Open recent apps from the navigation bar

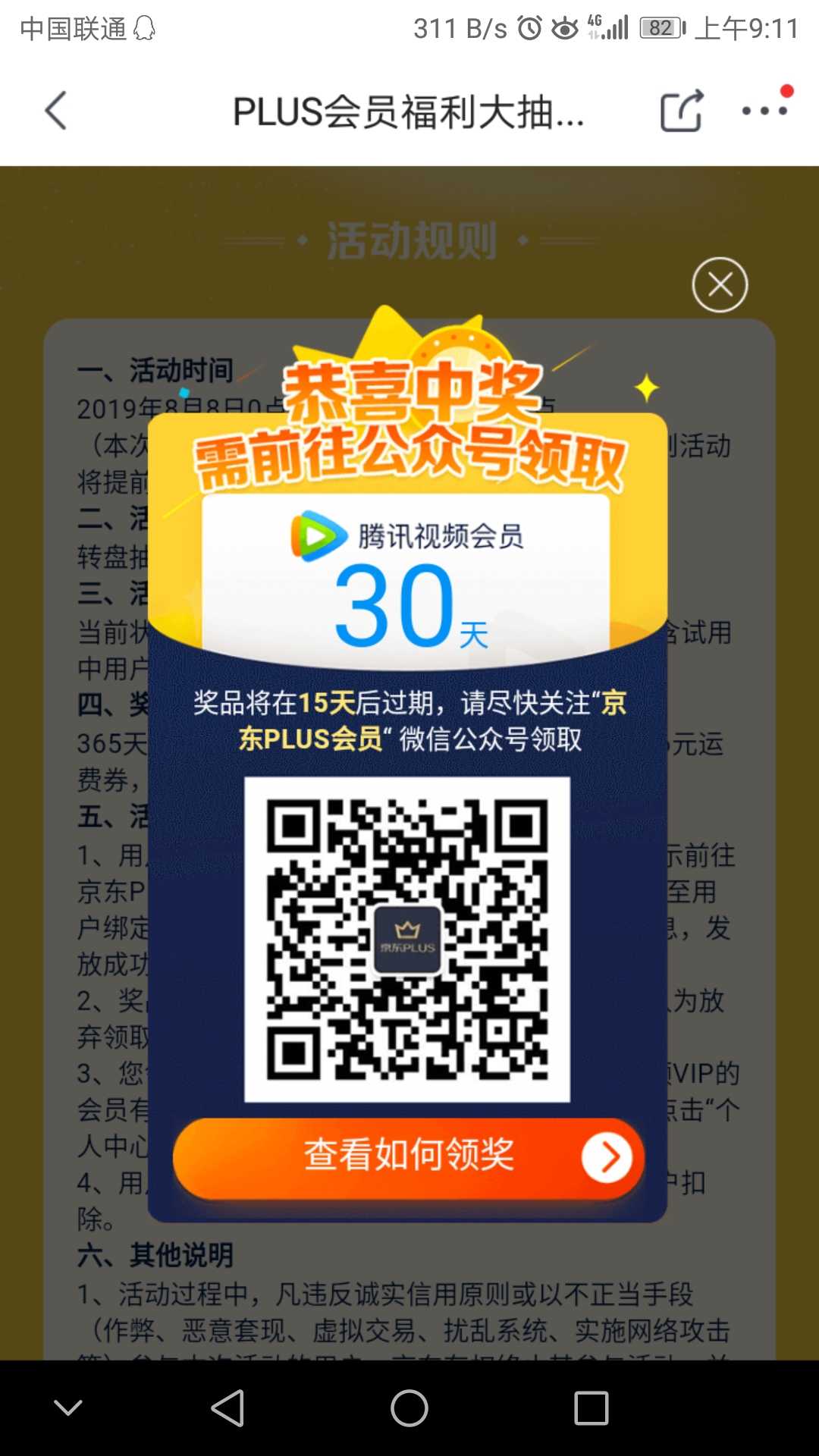pos(591,1408)
